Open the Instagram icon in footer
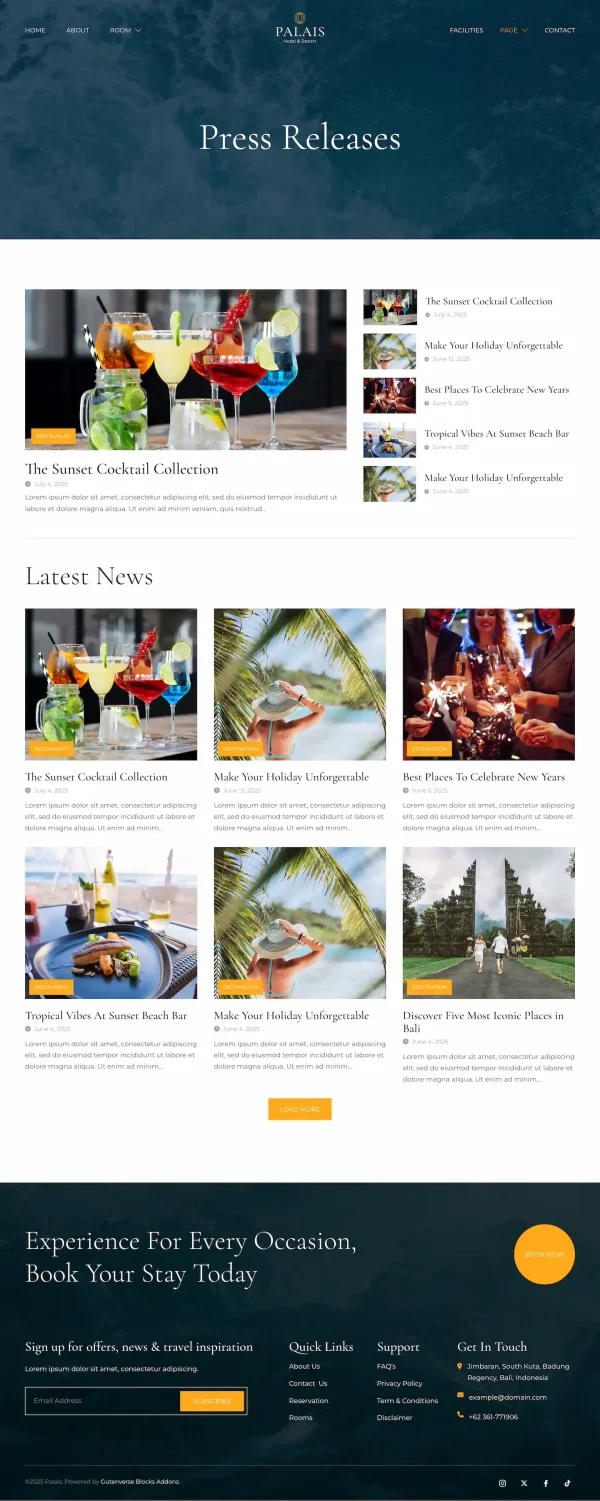The height and width of the screenshot is (1501, 600). [x=502, y=1483]
